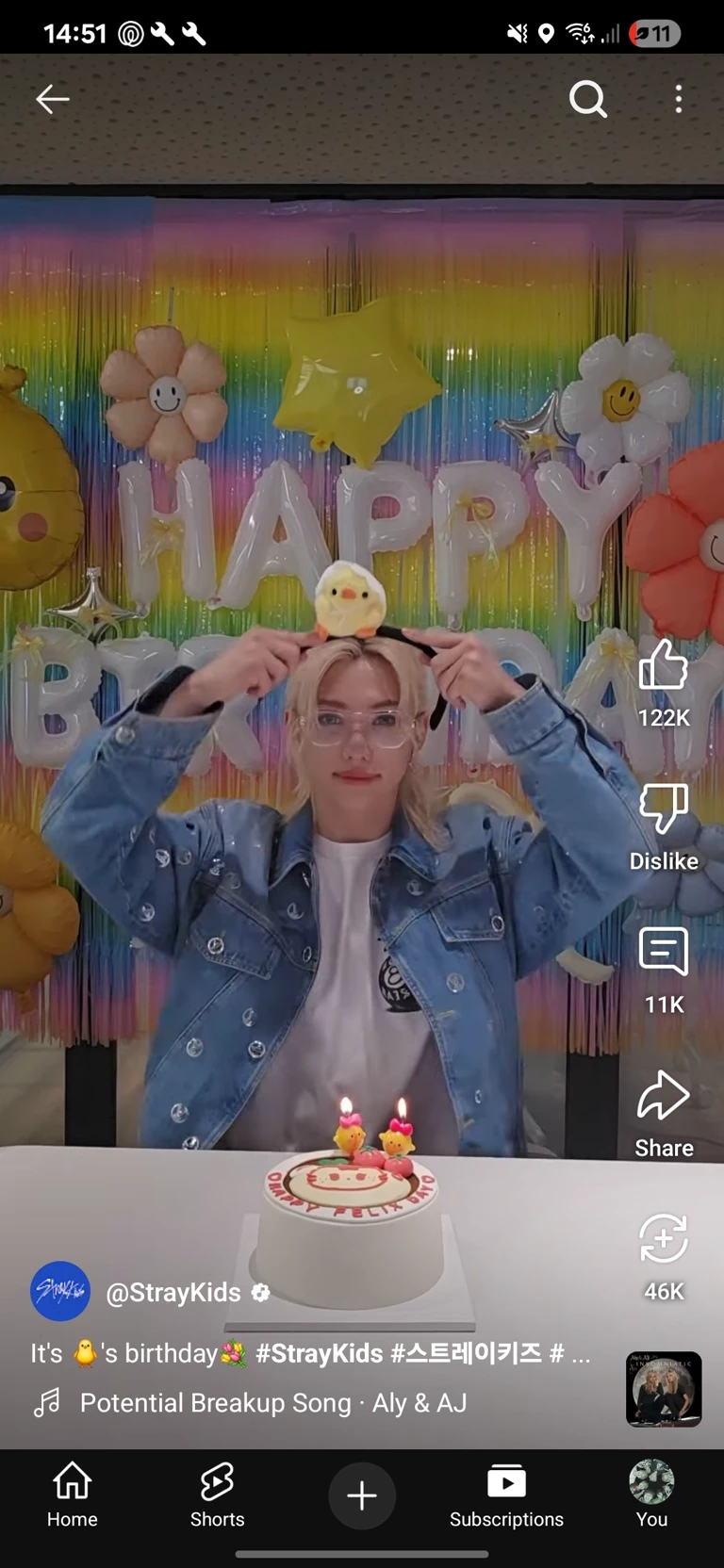
Task: Expand the Short's description text
Action: (x=577, y=1354)
